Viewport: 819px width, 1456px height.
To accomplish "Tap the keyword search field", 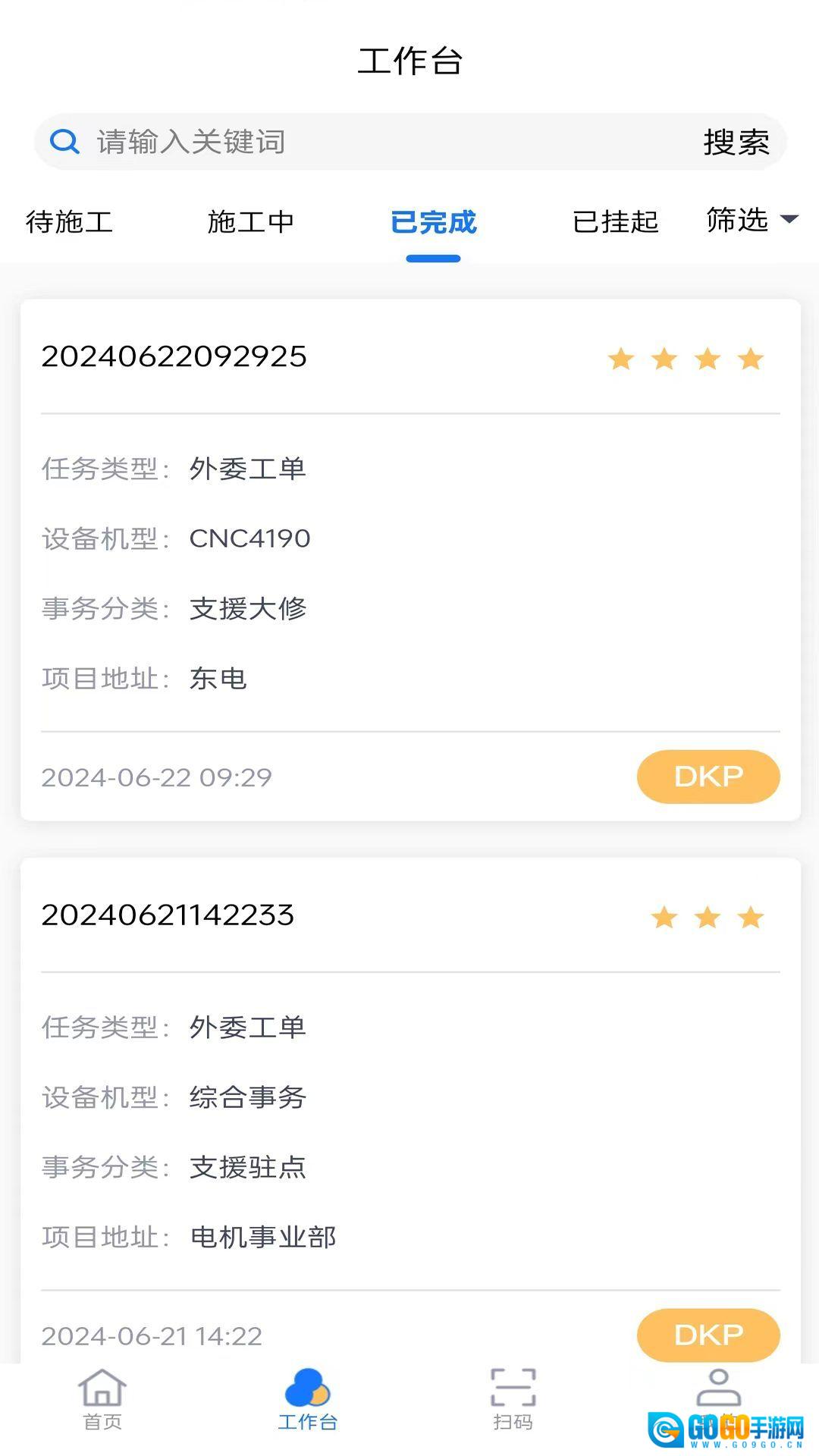I will pos(379,142).
